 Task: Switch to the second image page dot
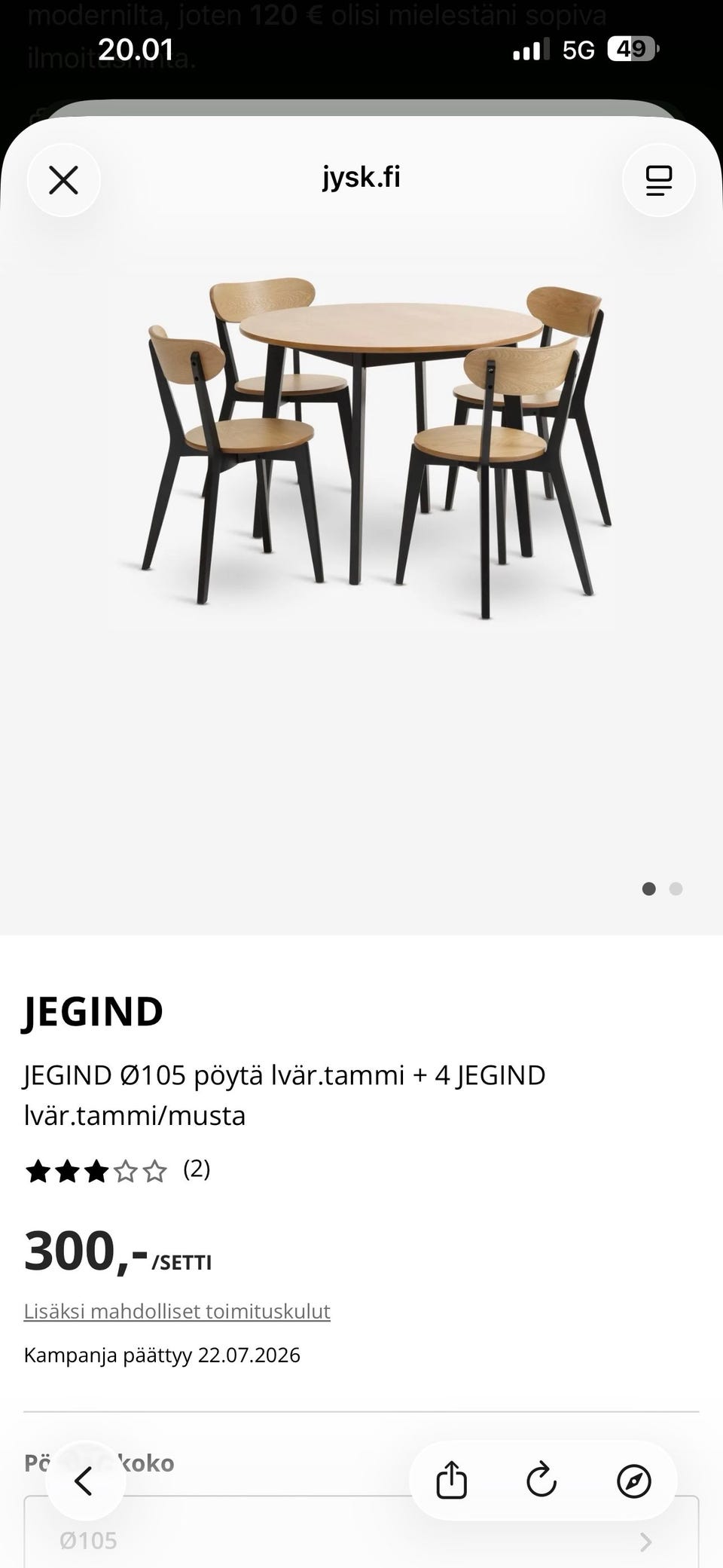676,889
